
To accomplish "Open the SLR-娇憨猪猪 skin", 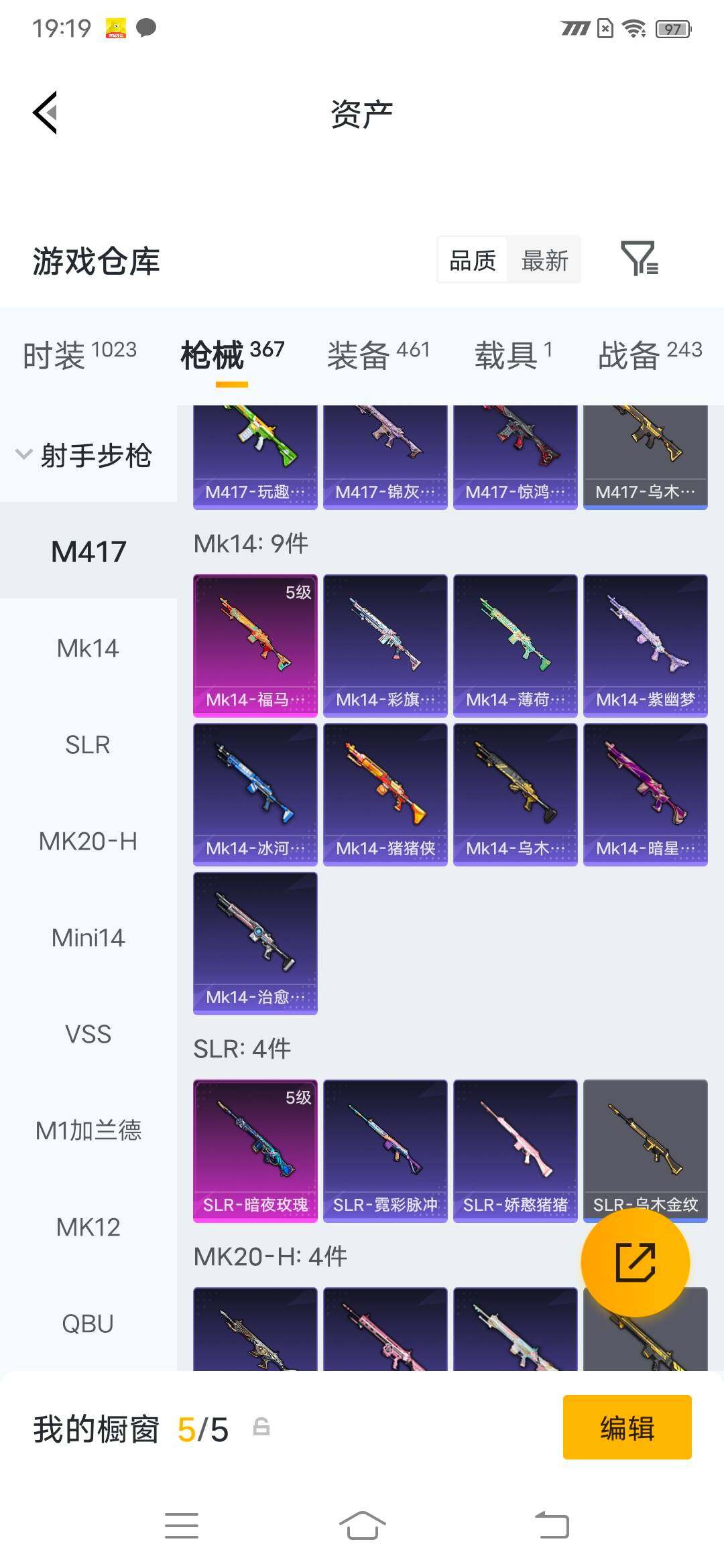I will [x=516, y=1151].
